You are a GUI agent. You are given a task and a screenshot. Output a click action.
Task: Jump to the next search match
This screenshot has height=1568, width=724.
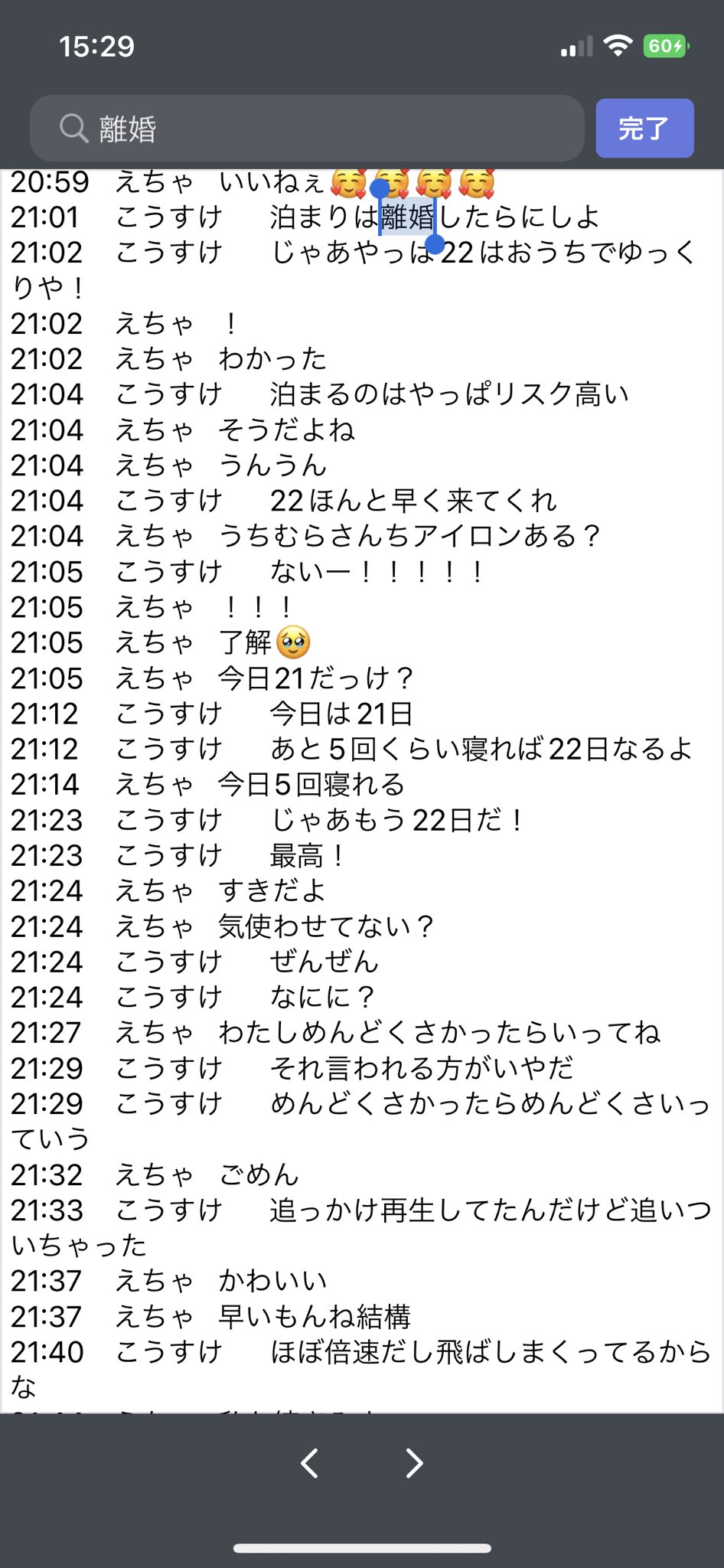point(414,1463)
